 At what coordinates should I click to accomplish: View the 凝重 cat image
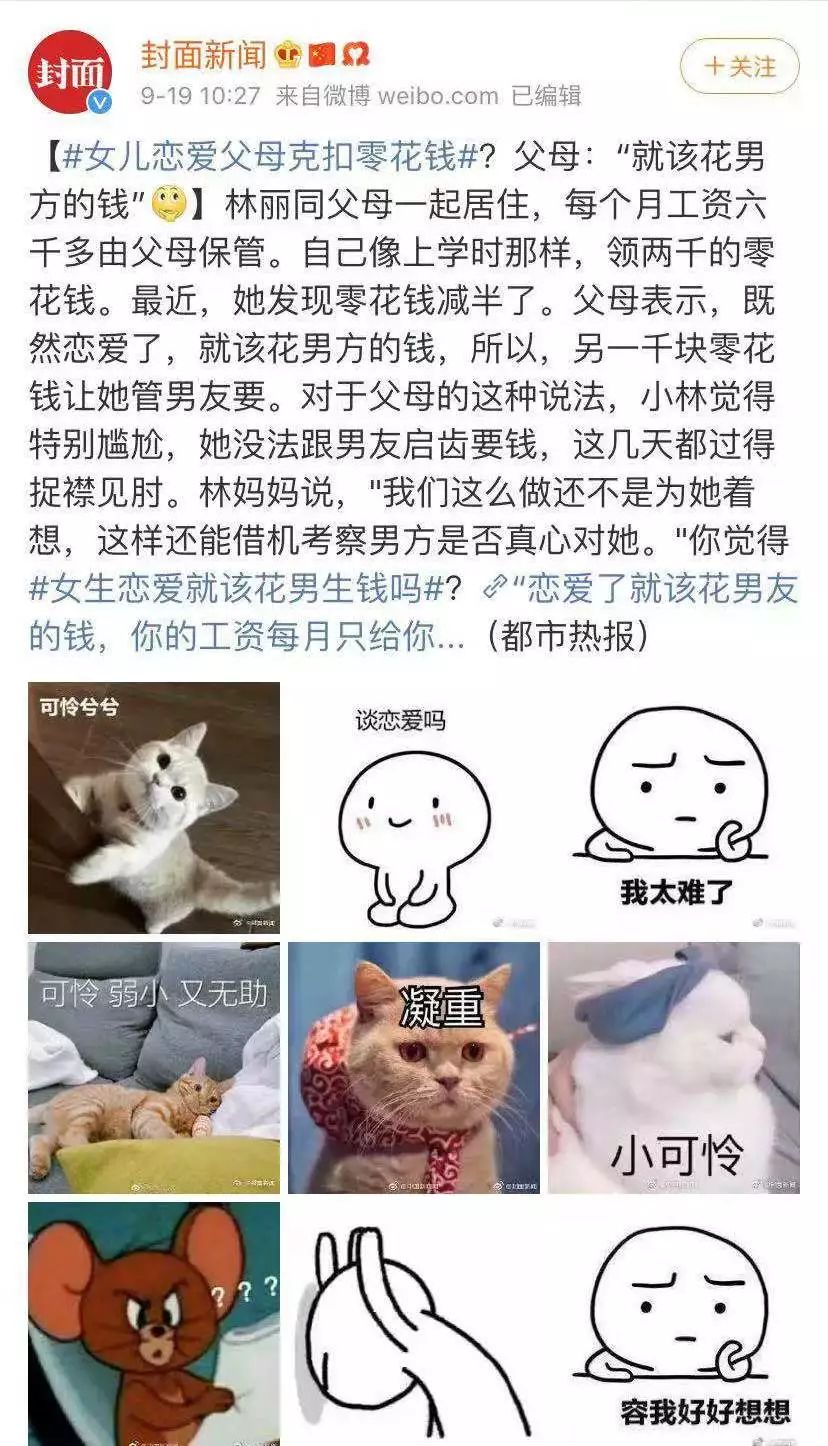(413, 1067)
